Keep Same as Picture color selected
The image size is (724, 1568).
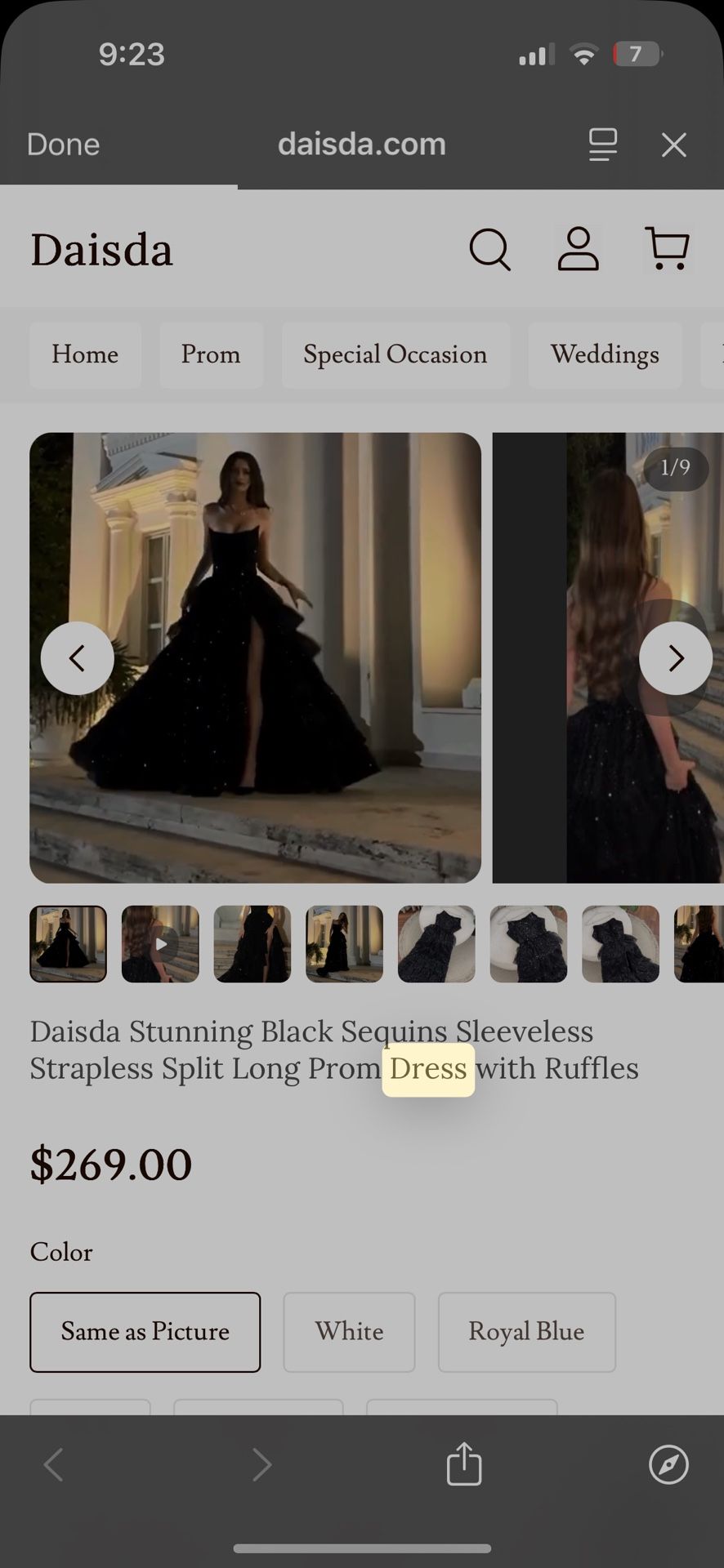[x=145, y=1332]
